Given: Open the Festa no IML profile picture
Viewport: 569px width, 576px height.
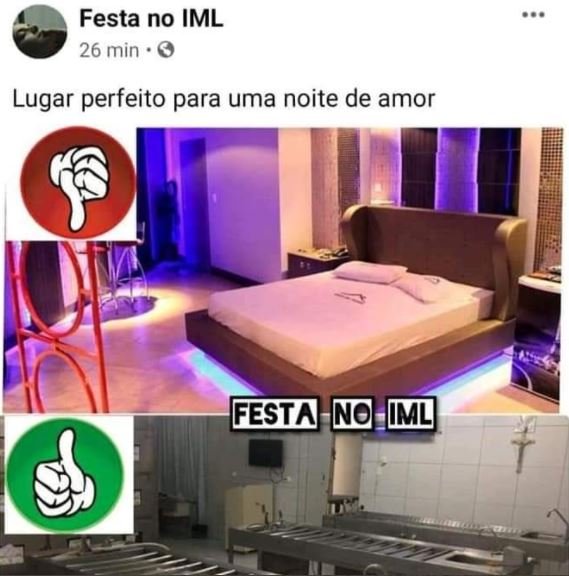Looking at the screenshot, I should 40,32.
